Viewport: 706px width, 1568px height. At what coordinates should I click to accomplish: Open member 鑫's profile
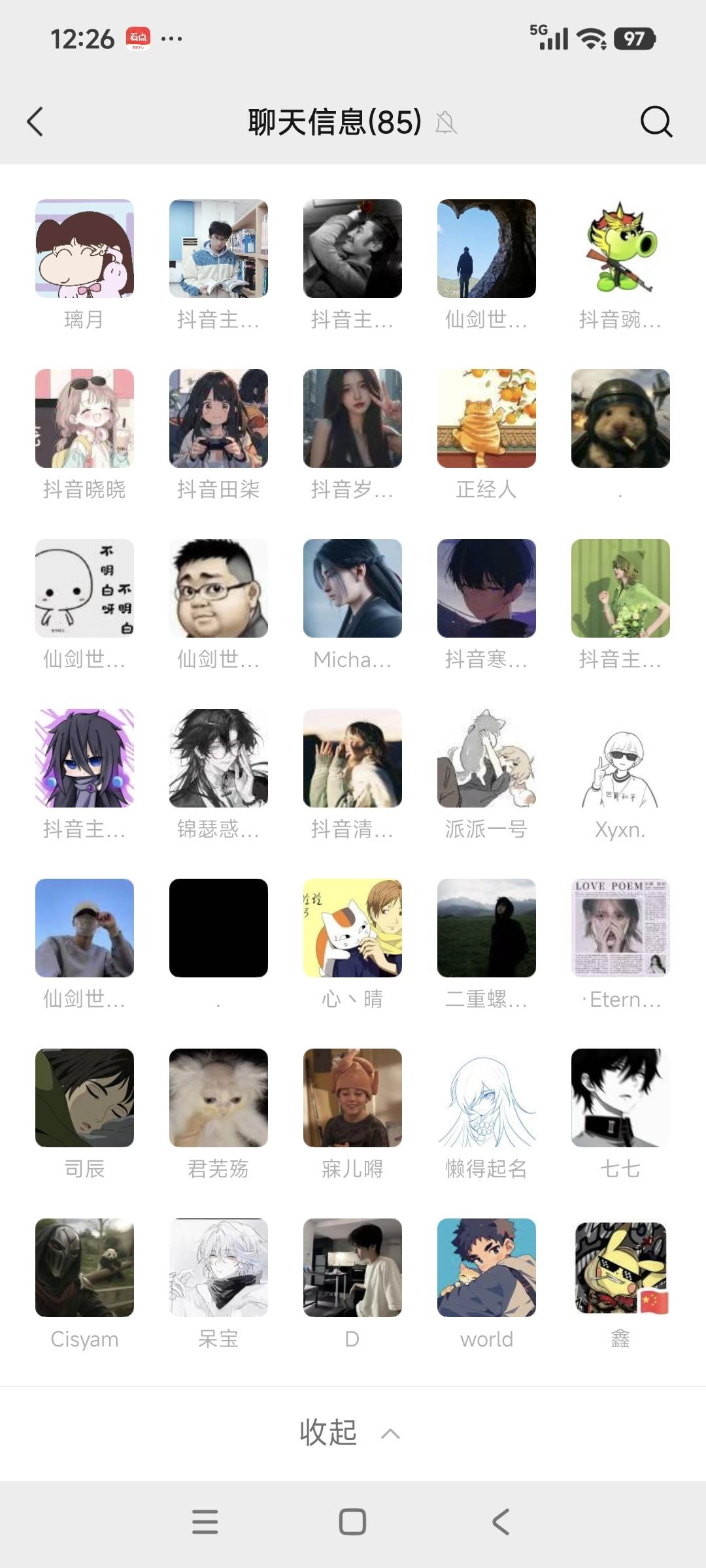tap(620, 1268)
